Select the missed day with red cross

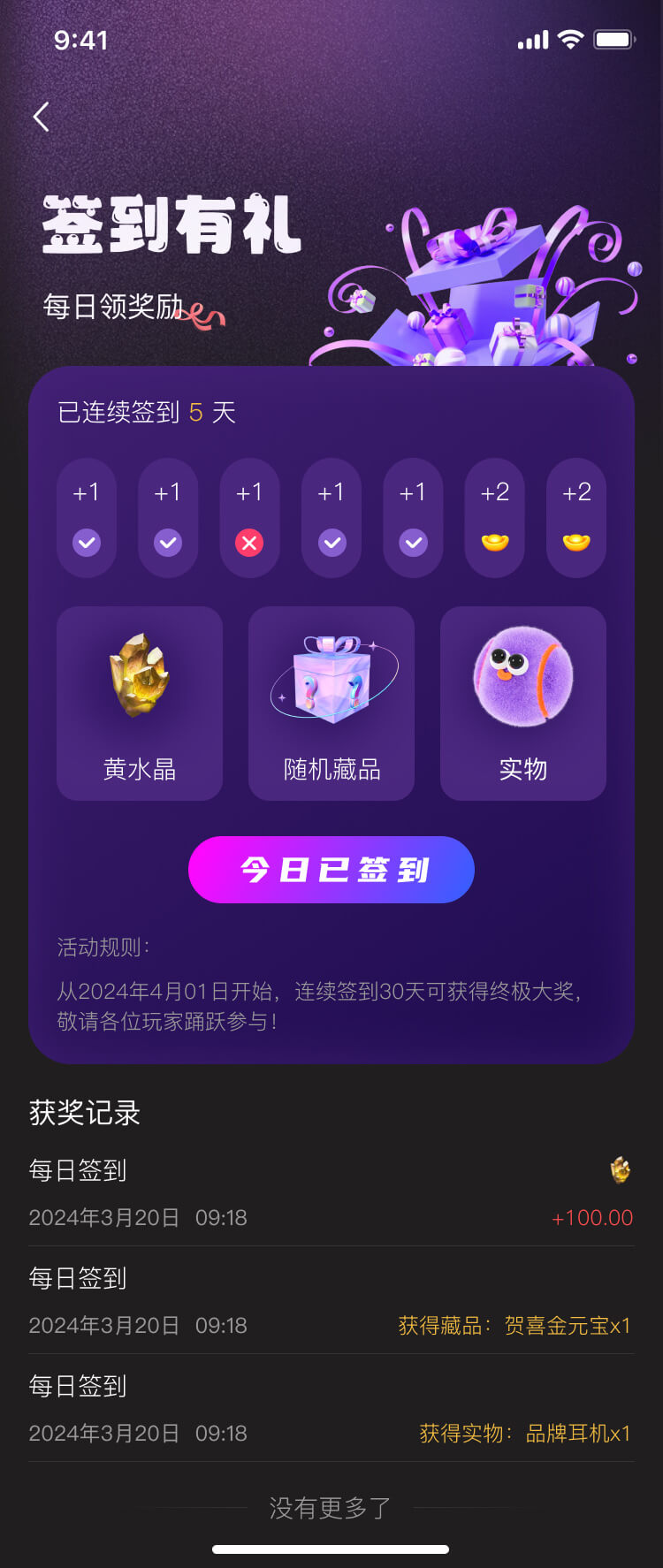click(x=249, y=519)
